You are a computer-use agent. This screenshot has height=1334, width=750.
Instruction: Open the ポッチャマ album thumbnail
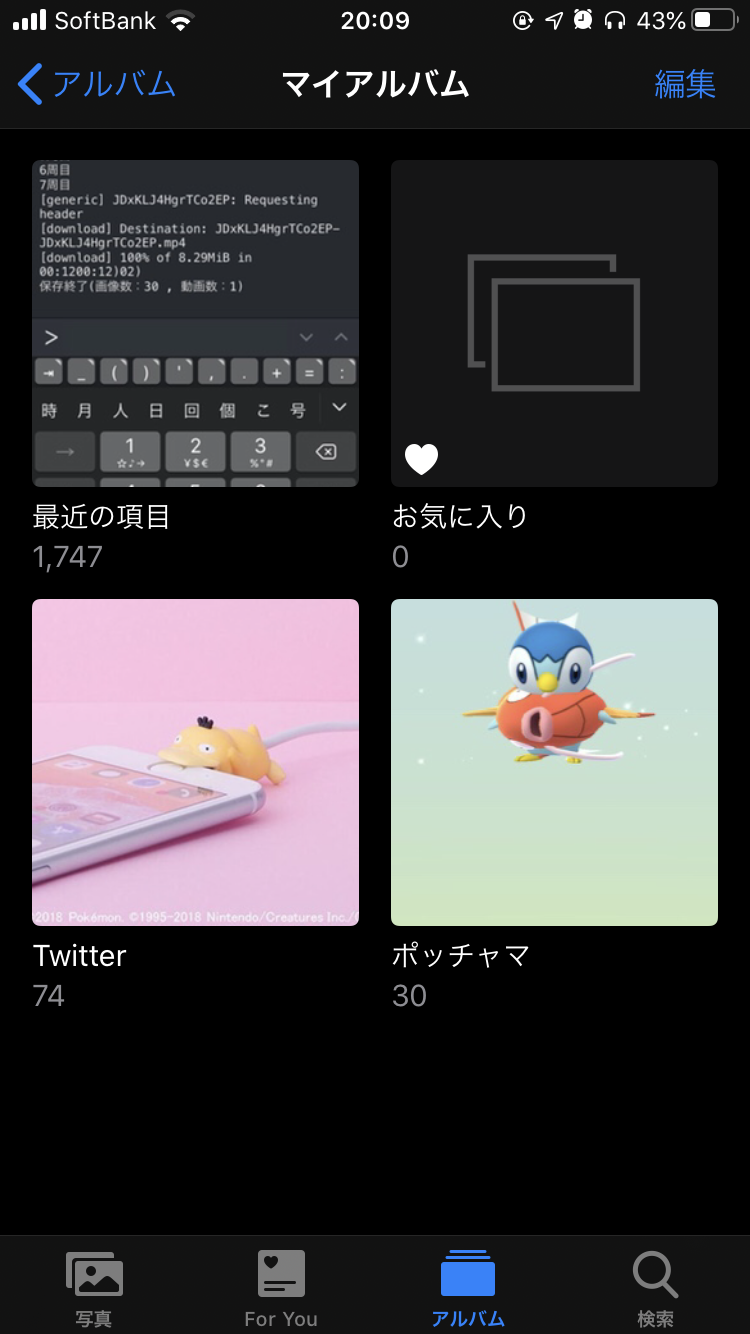click(553, 761)
